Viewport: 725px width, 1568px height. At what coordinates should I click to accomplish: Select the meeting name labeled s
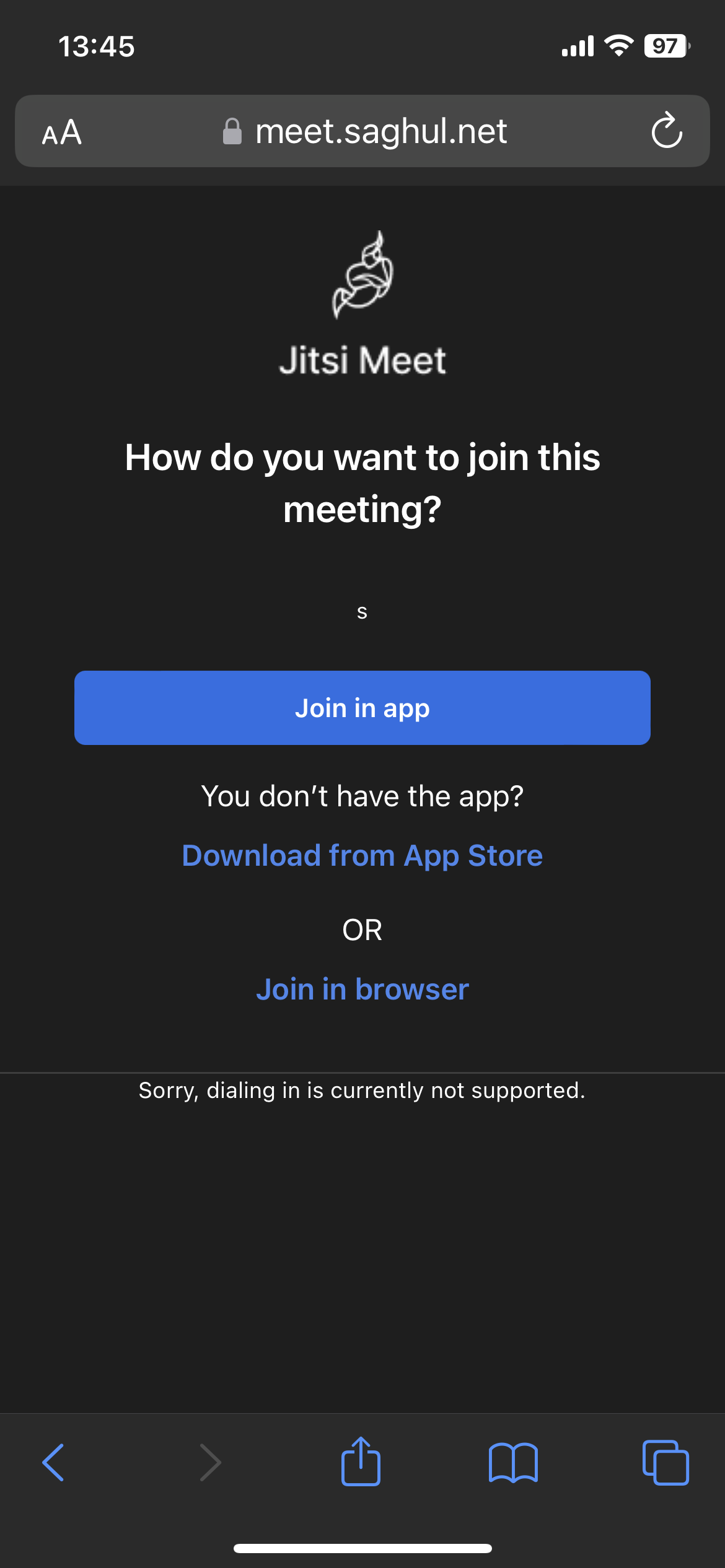pyautogui.click(x=362, y=612)
